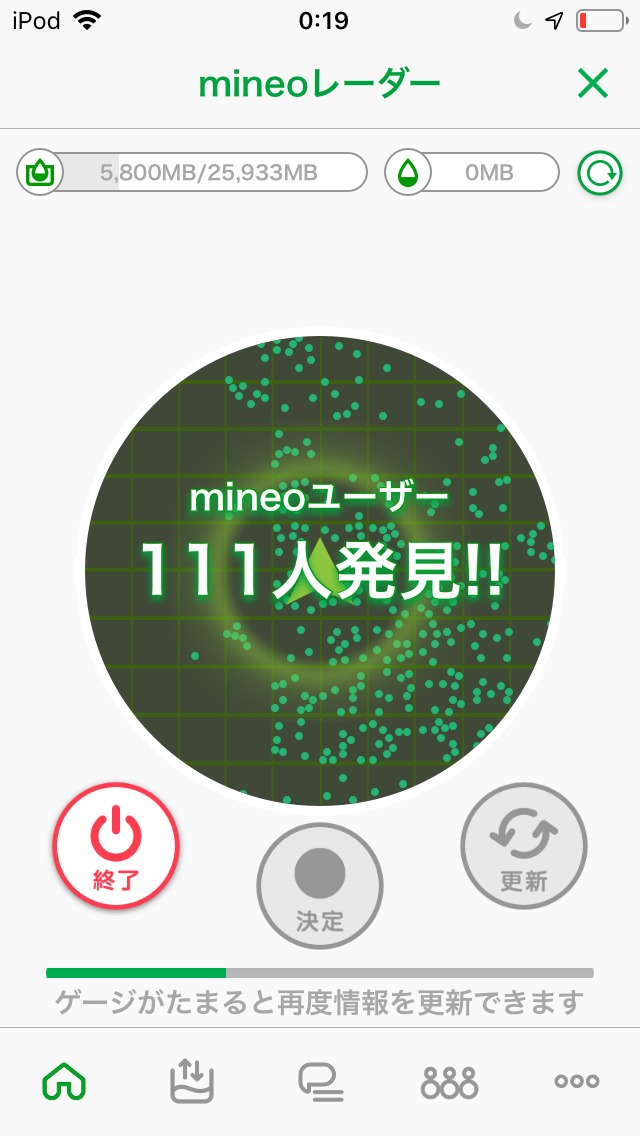Open the 0MB water drop balance
The image size is (640, 1136).
[x=472, y=173]
